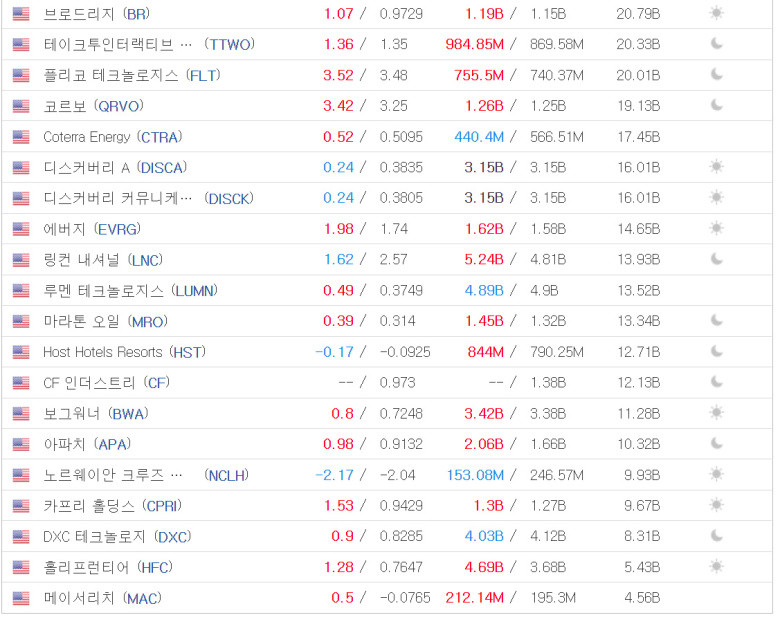Open Coterra Energy CTRA link
The height and width of the screenshot is (624, 780).
[112, 137]
